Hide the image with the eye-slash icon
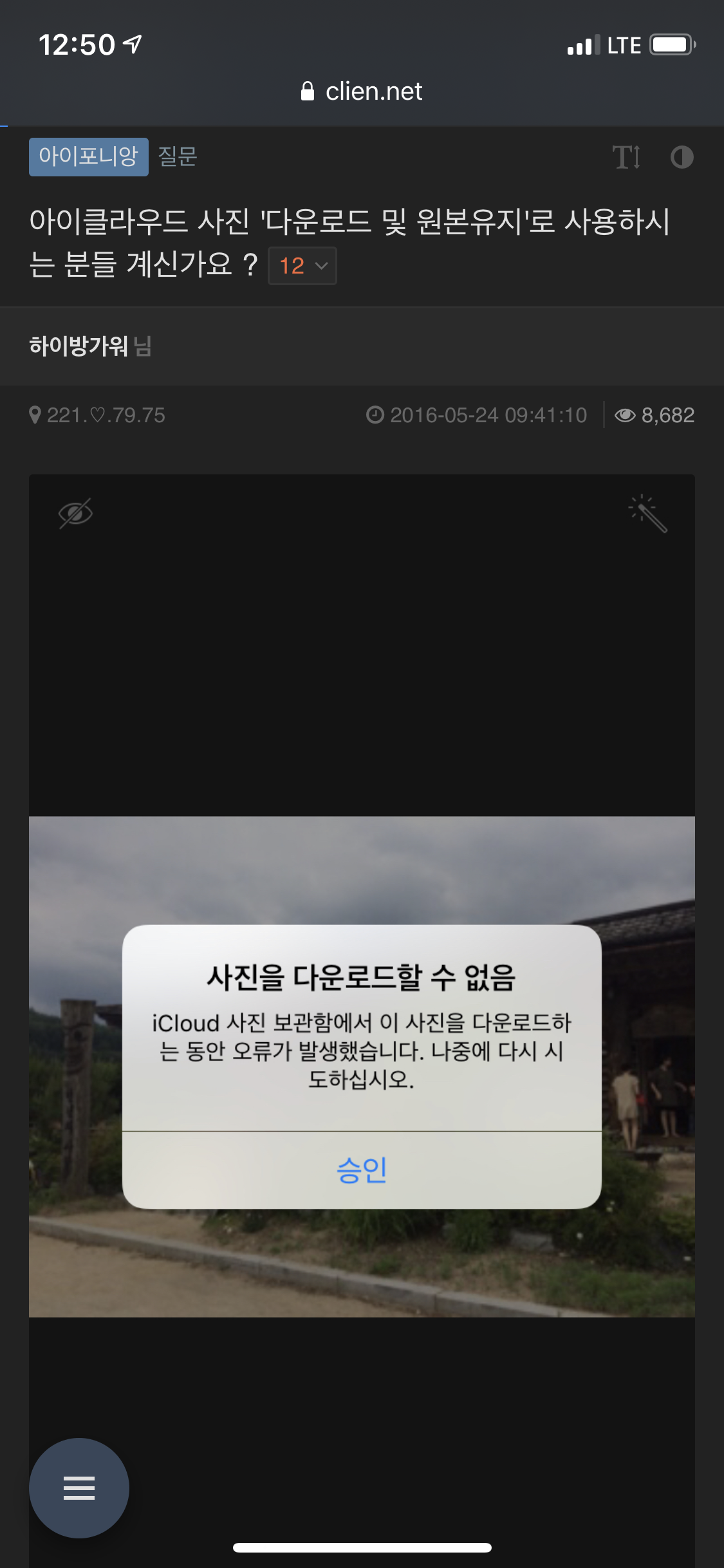Screen dimensions: 724x1568 [75, 513]
